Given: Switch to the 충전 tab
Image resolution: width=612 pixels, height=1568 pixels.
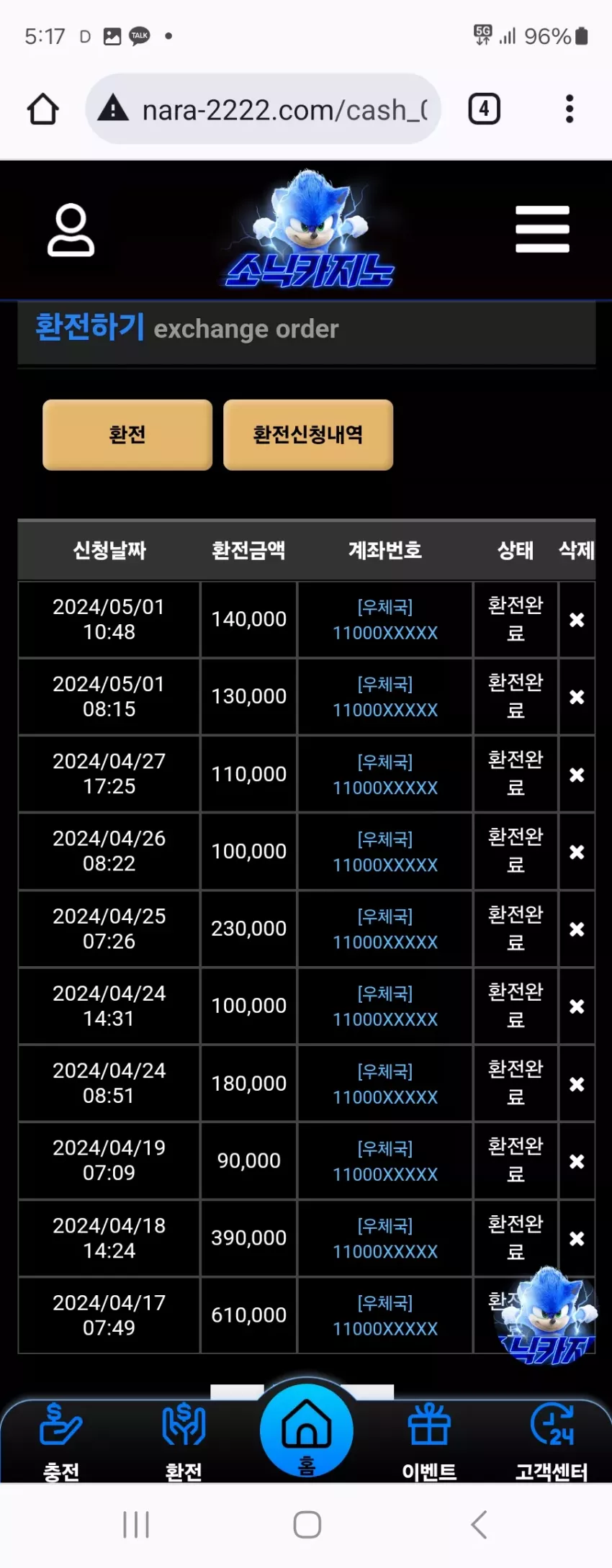Looking at the screenshot, I should (x=61, y=1441).
